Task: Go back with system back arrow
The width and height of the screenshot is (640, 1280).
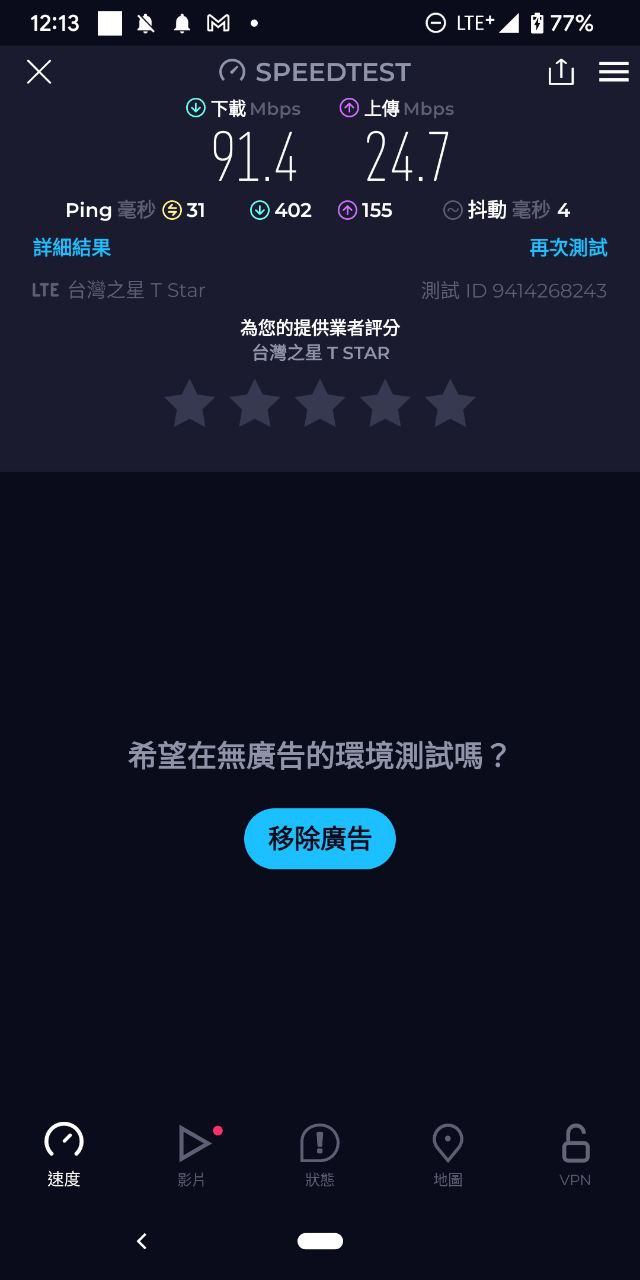Action: tap(142, 1241)
